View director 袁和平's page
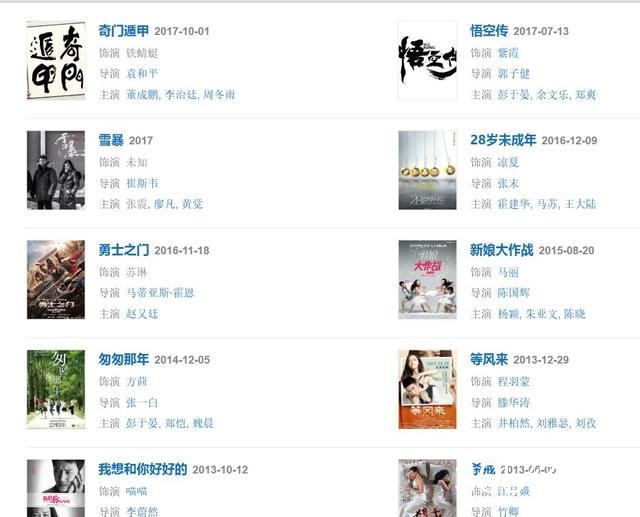The image size is (640, 517). [141, 74]
